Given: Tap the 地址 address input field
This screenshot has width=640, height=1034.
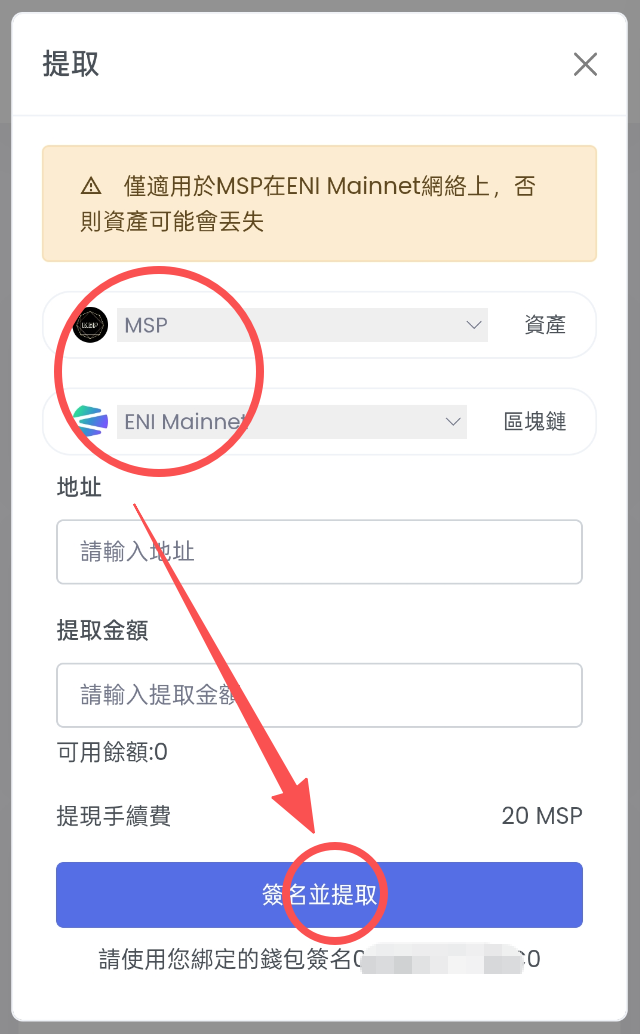Looking at the screenshot, I should tap(319, 552).
